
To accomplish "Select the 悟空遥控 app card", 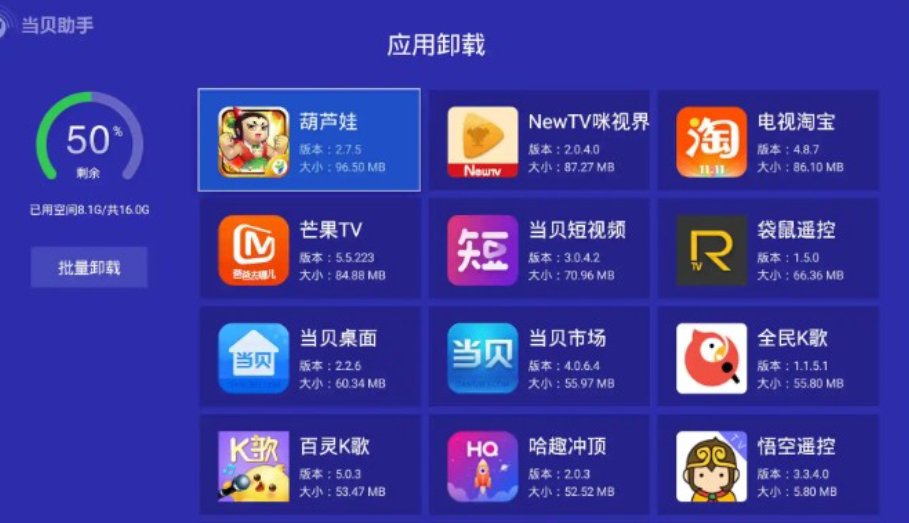I will click(x=768, y=465).
